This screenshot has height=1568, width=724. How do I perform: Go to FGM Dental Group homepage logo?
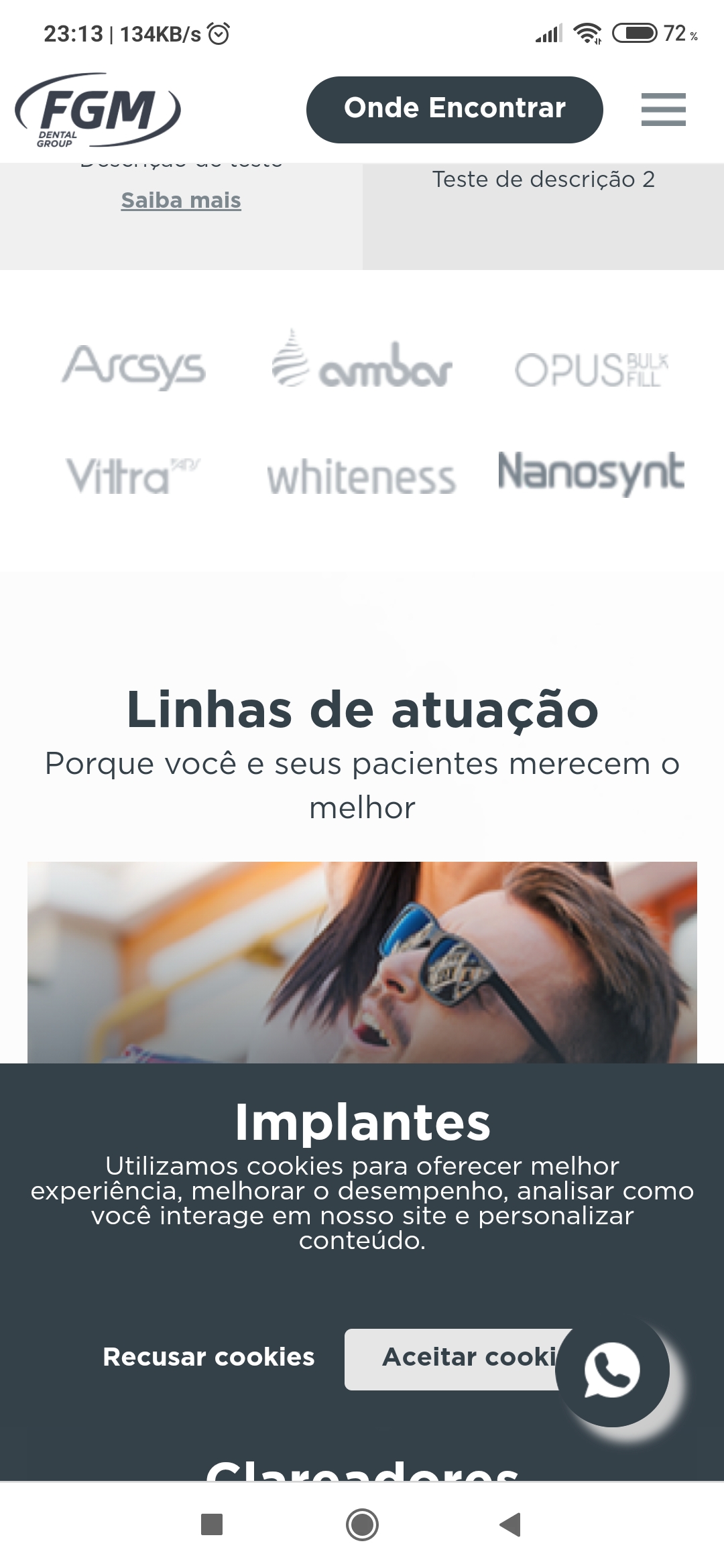98,110
